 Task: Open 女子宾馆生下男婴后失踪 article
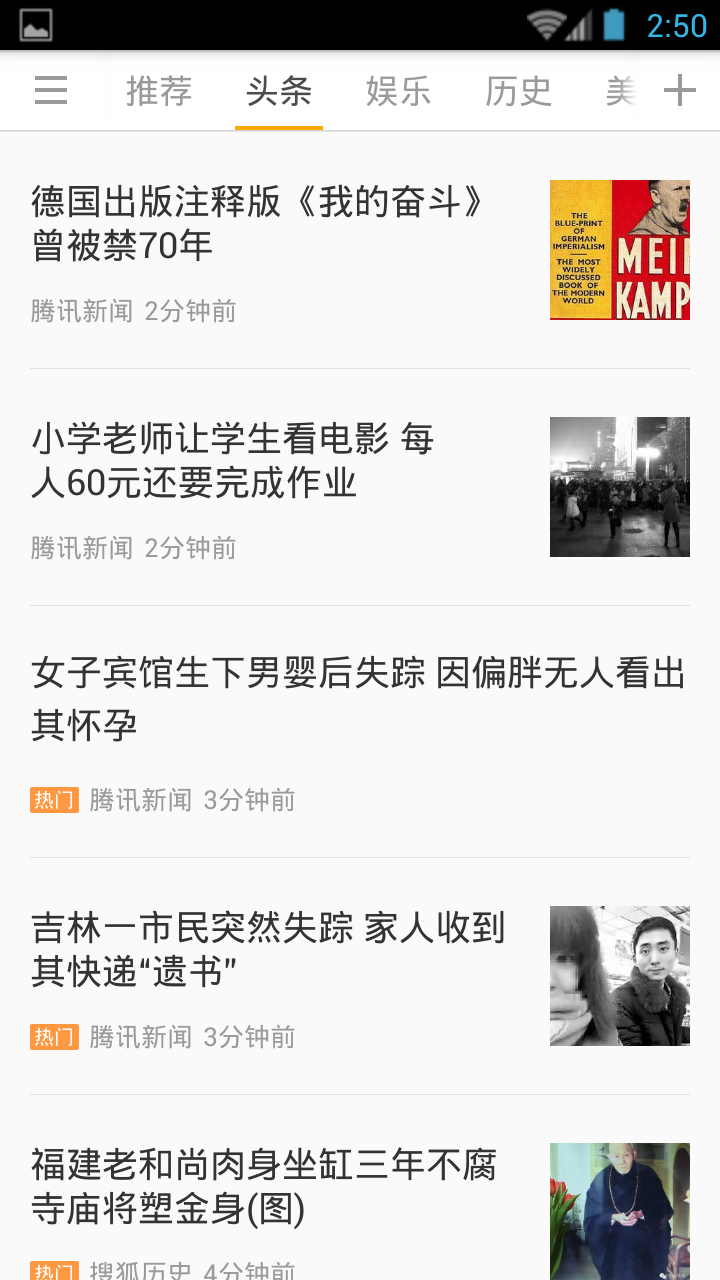point(358,699)
